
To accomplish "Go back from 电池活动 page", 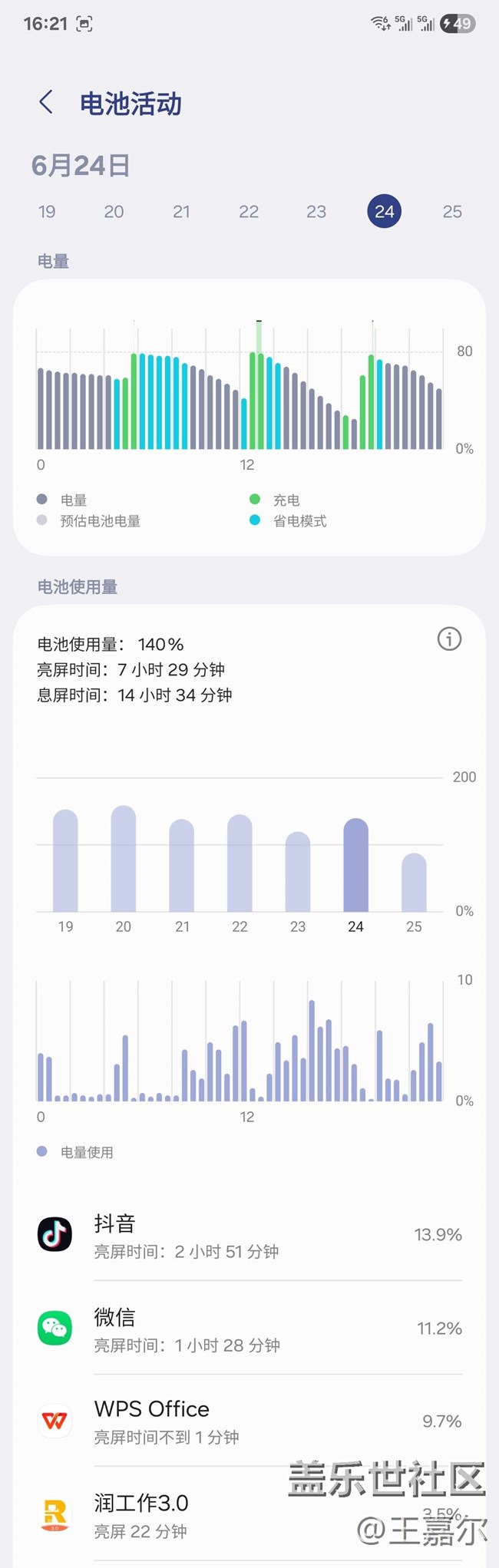I will coord(46,102).
